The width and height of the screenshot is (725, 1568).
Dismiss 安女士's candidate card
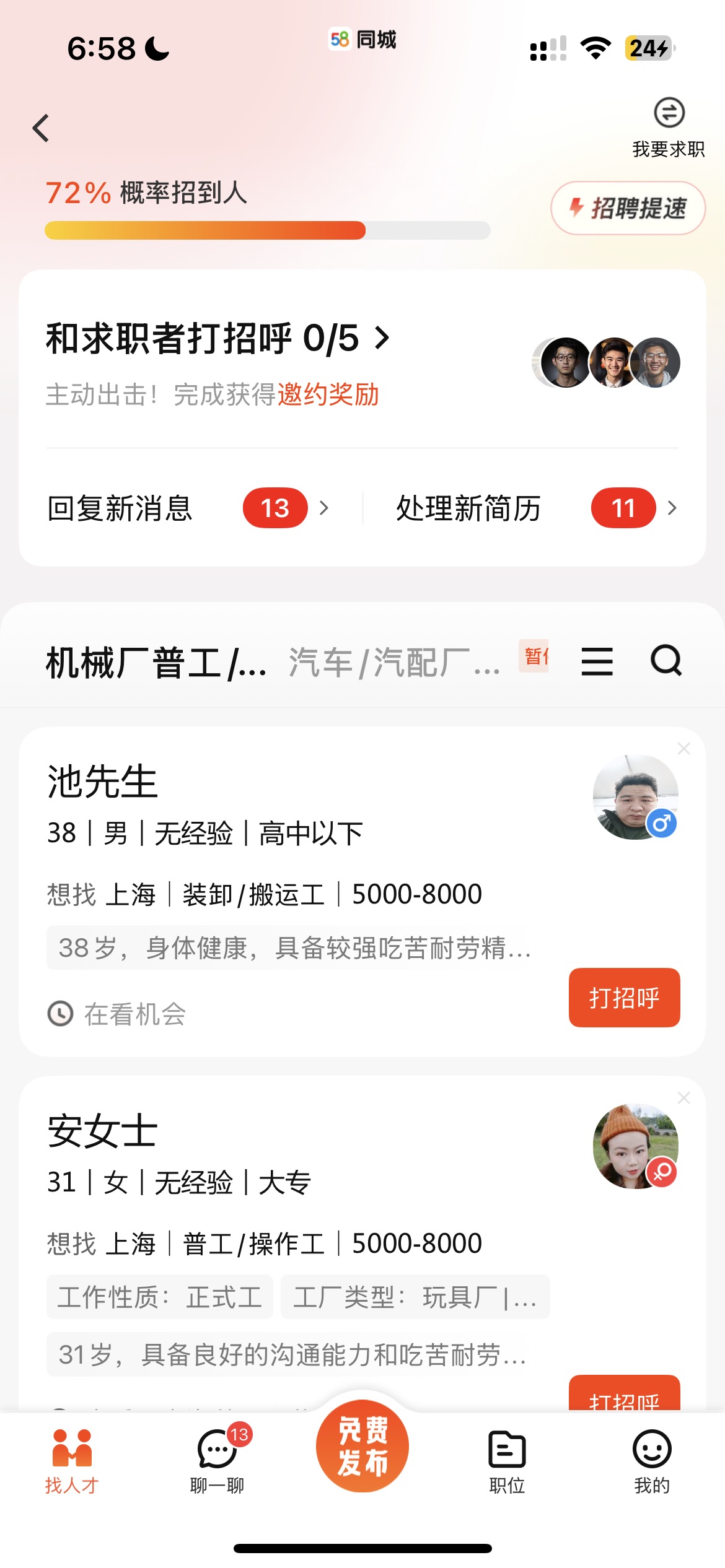(x=684, y=1097)
